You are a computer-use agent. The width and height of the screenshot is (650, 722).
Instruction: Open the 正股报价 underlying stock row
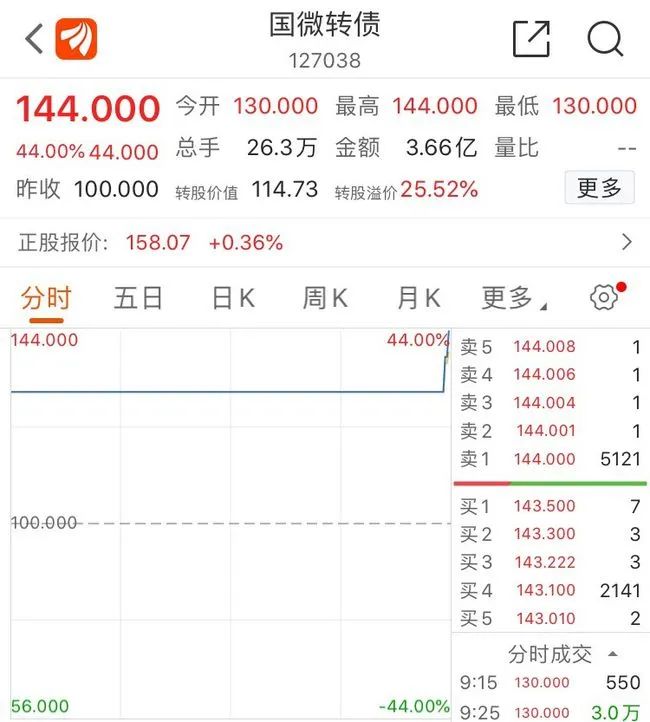[x=325, y=242]
